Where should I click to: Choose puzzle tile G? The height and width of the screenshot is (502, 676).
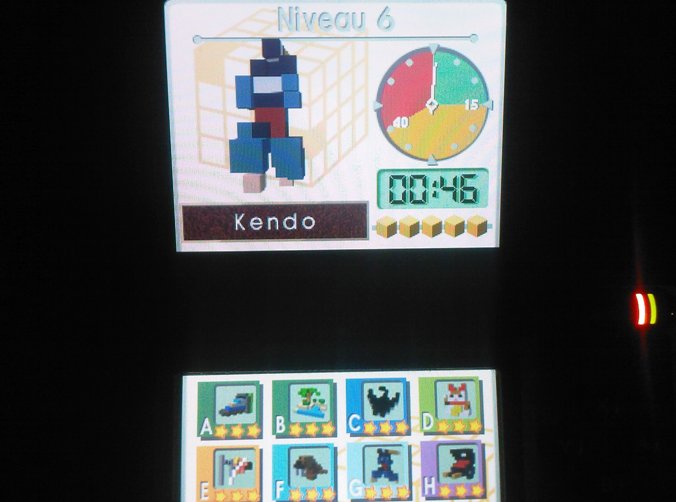pyautogui.click(x=378, y=471)
